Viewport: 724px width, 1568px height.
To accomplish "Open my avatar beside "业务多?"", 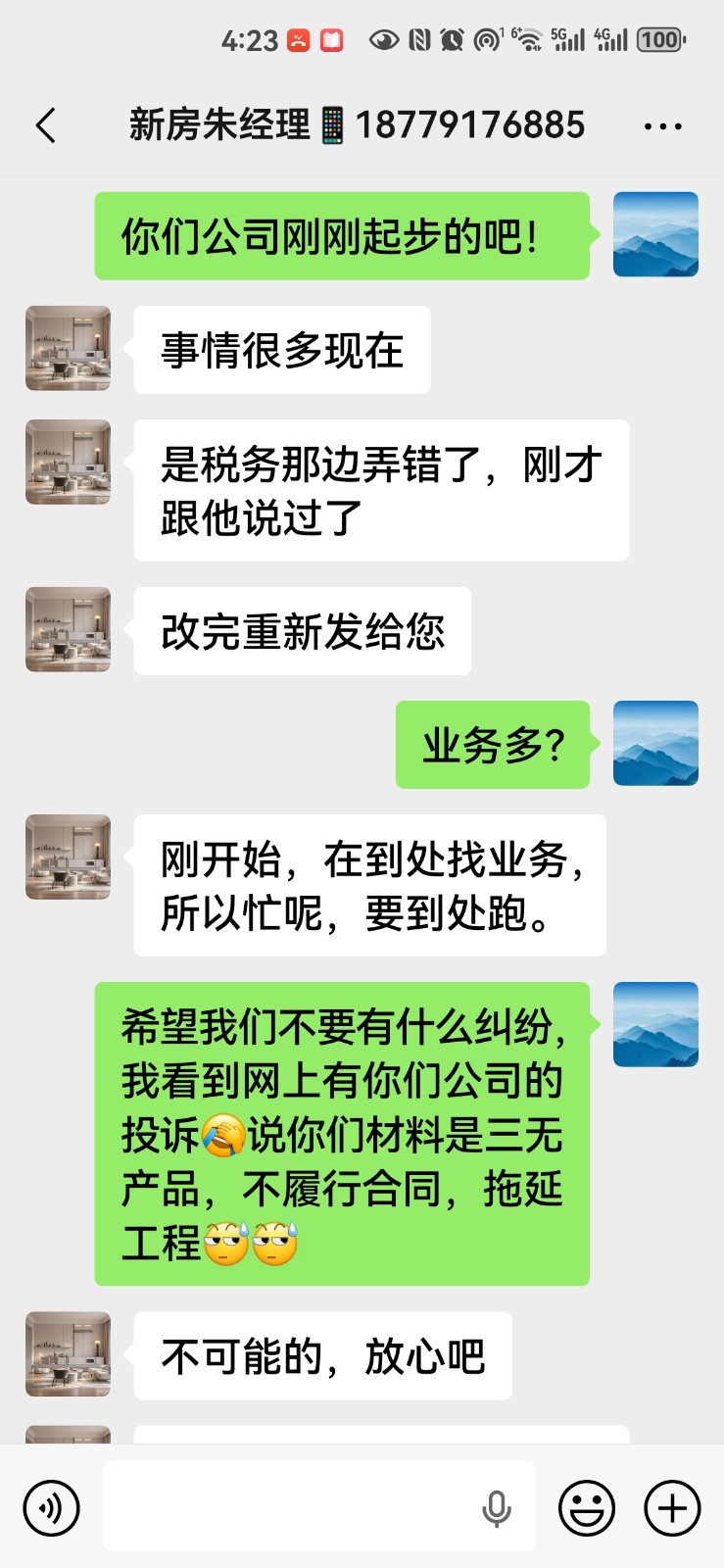I will point(655,744).
